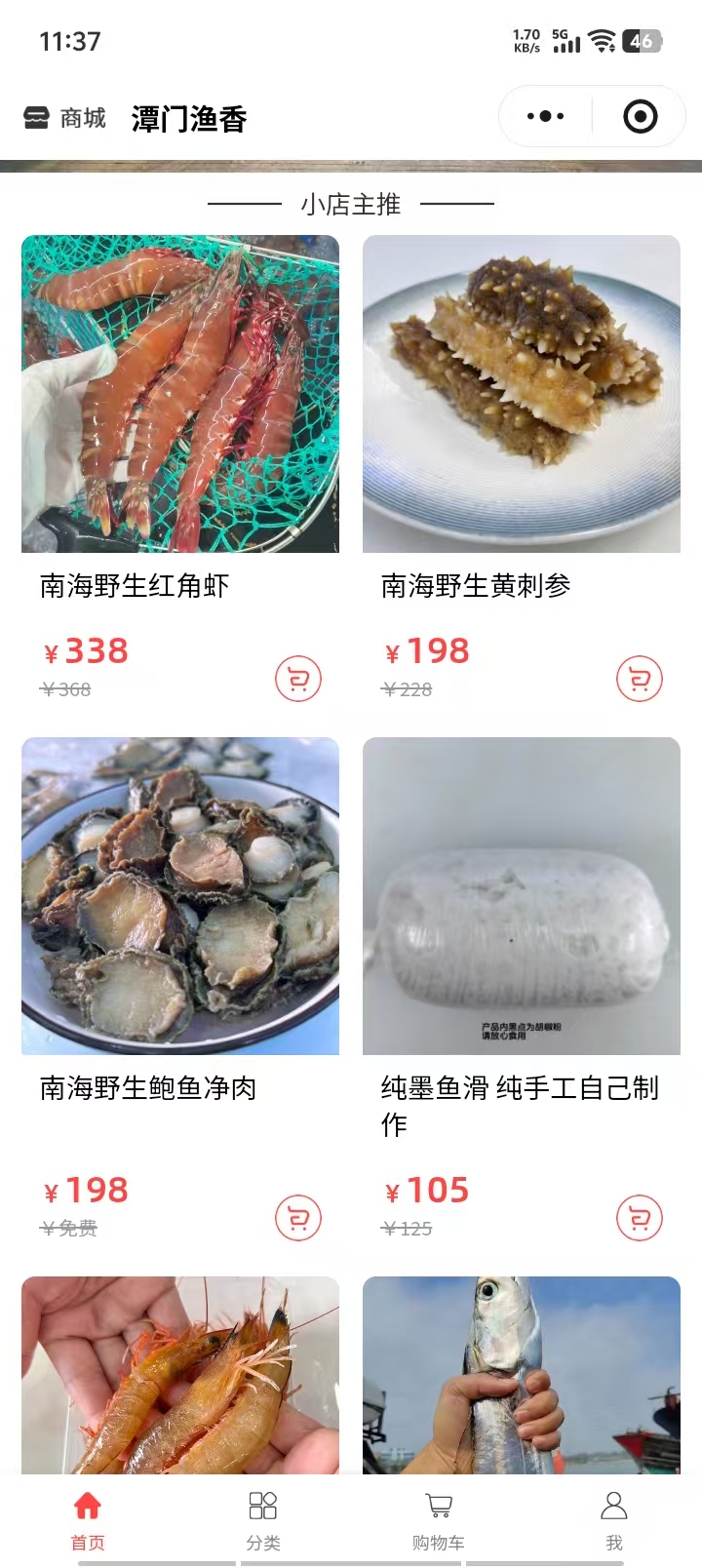
Task: Switch to the 分类 tab
Action: click(263, 1519)
